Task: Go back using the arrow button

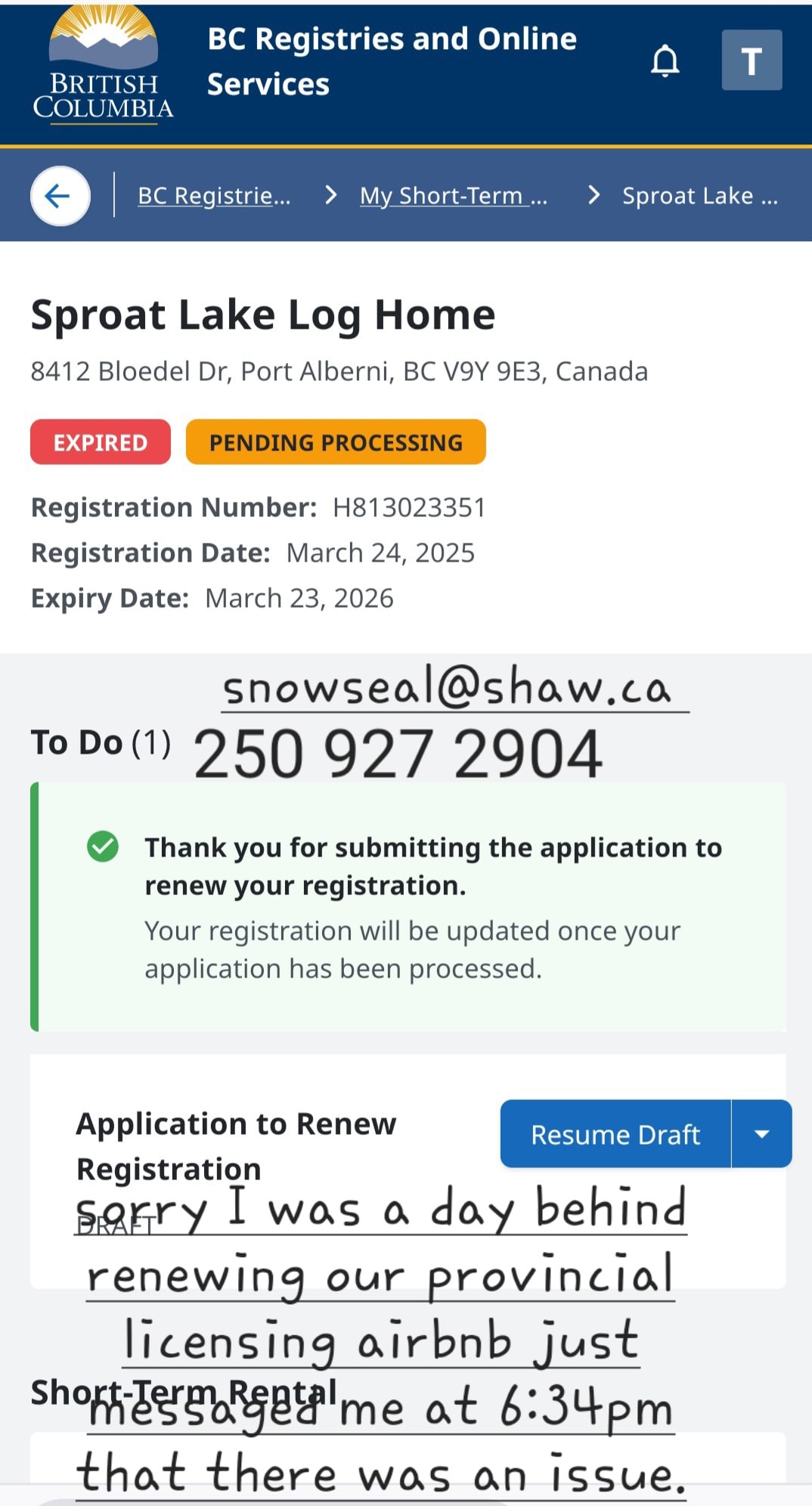Action: [x=60, y=196]
